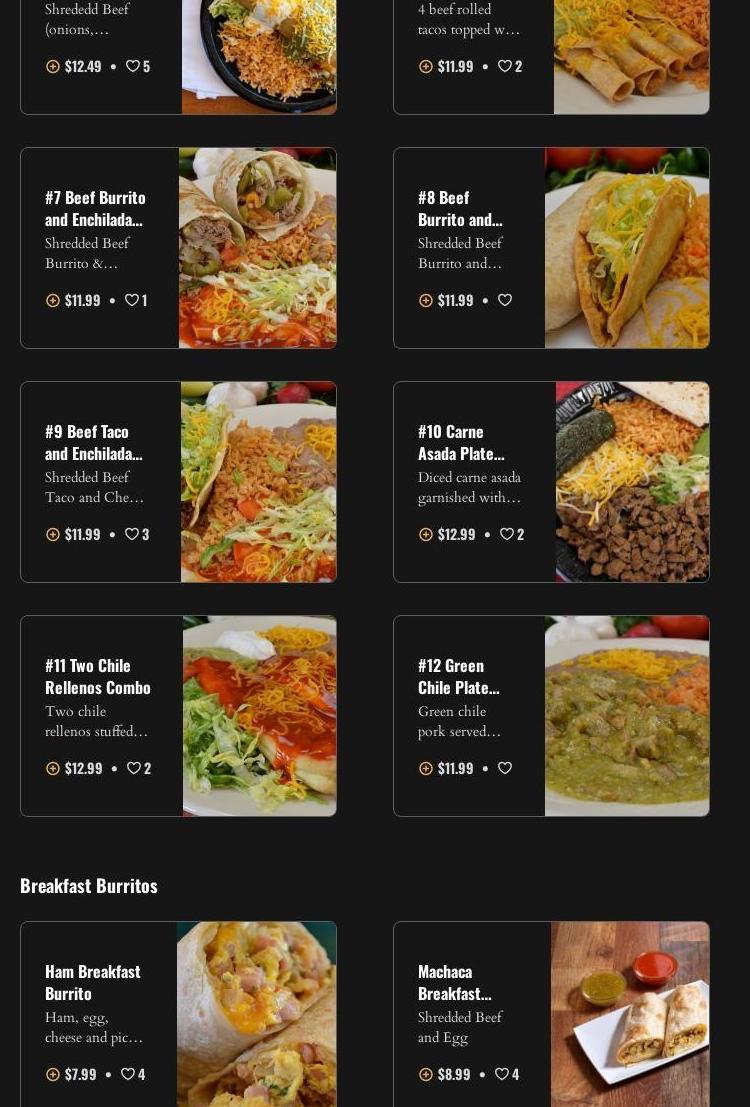This screenshot has width=750, height=1107.
Task: Open the #8 Beef Burrito combo card
Action: point(460,209)
